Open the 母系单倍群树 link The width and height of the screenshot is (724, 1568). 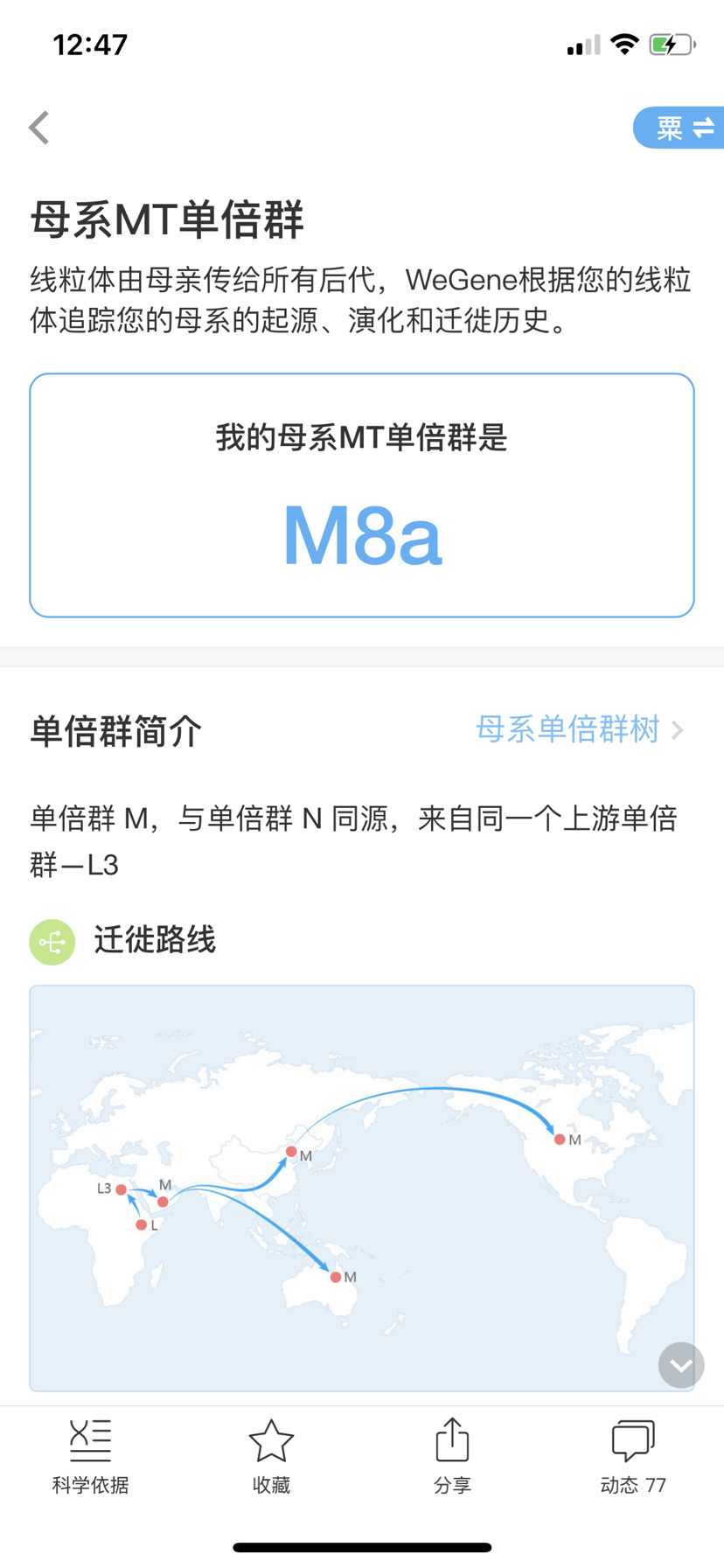[579, 729]
